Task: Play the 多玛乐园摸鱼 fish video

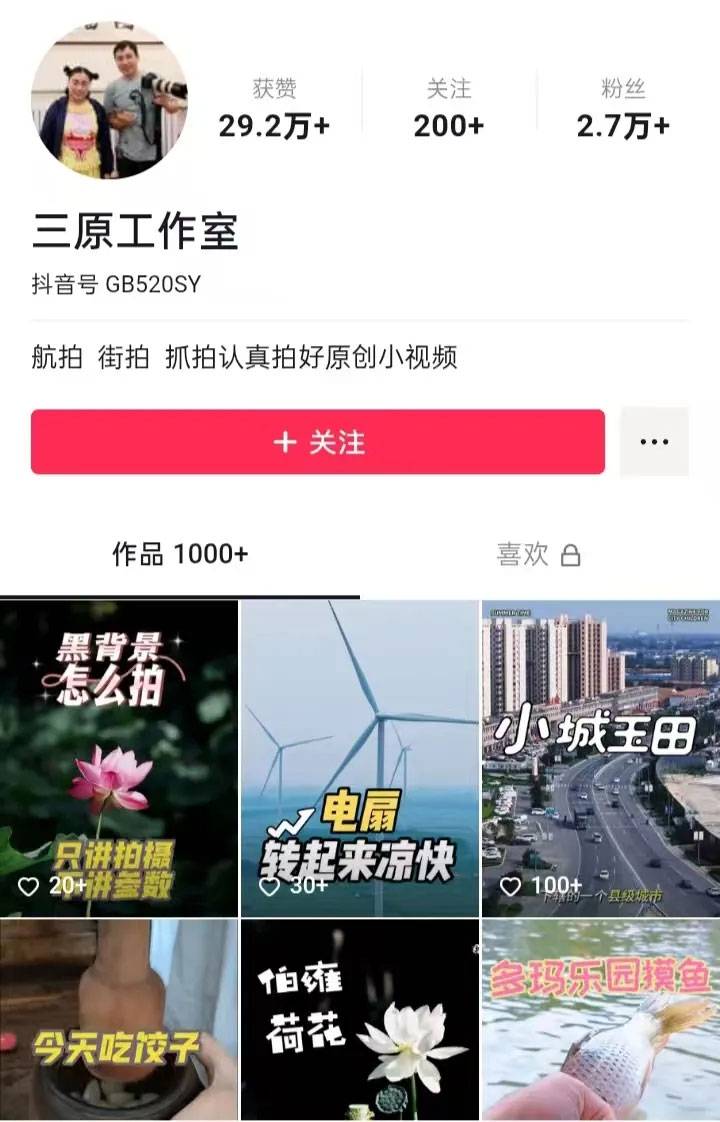Action: [600, 1020]
